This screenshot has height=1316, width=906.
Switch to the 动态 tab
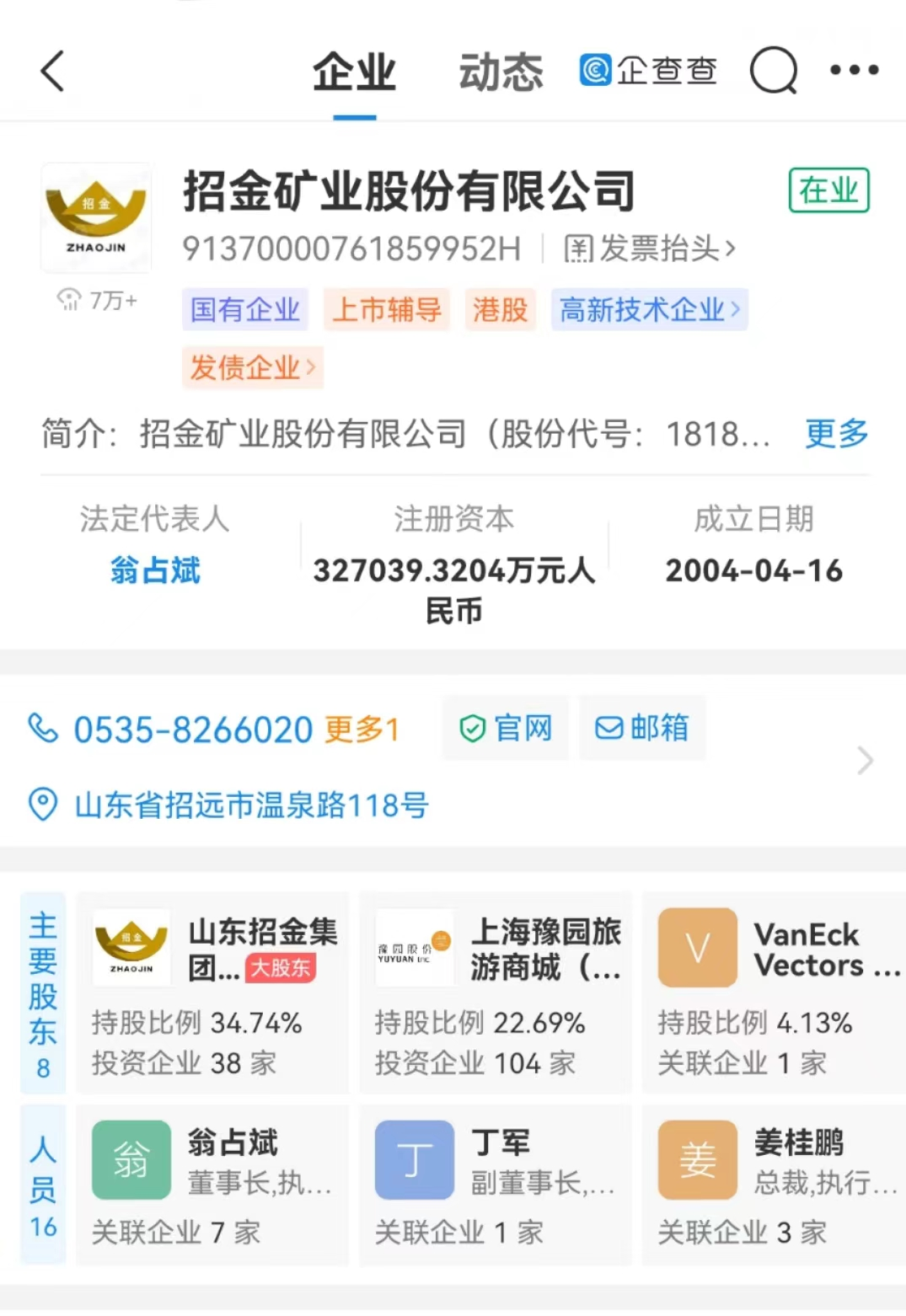click(501, 72)
